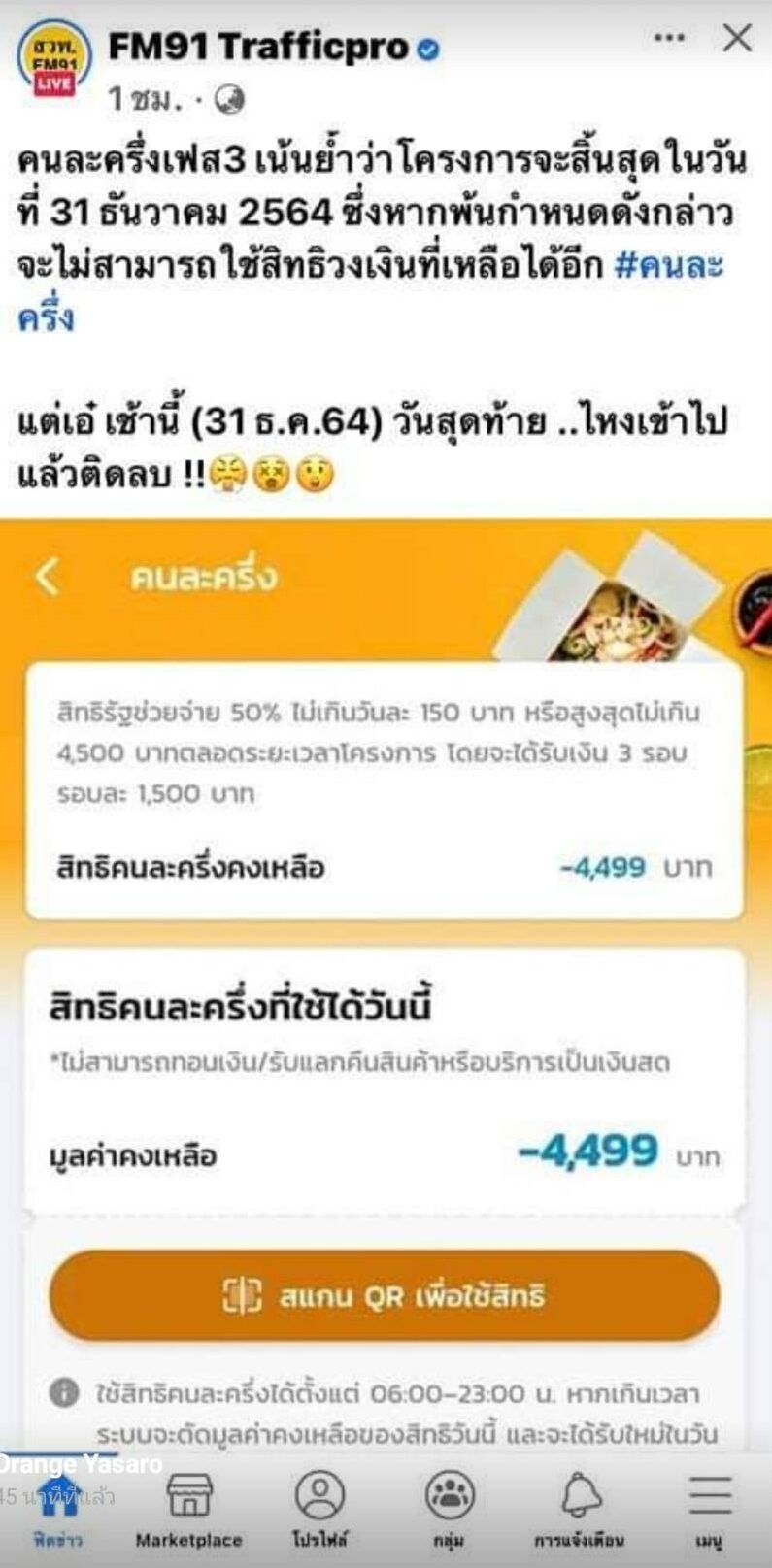This screenshot has width=772, height=1568.
Task: Tap the FM91 live profile picture
Action: pos(54,60)
